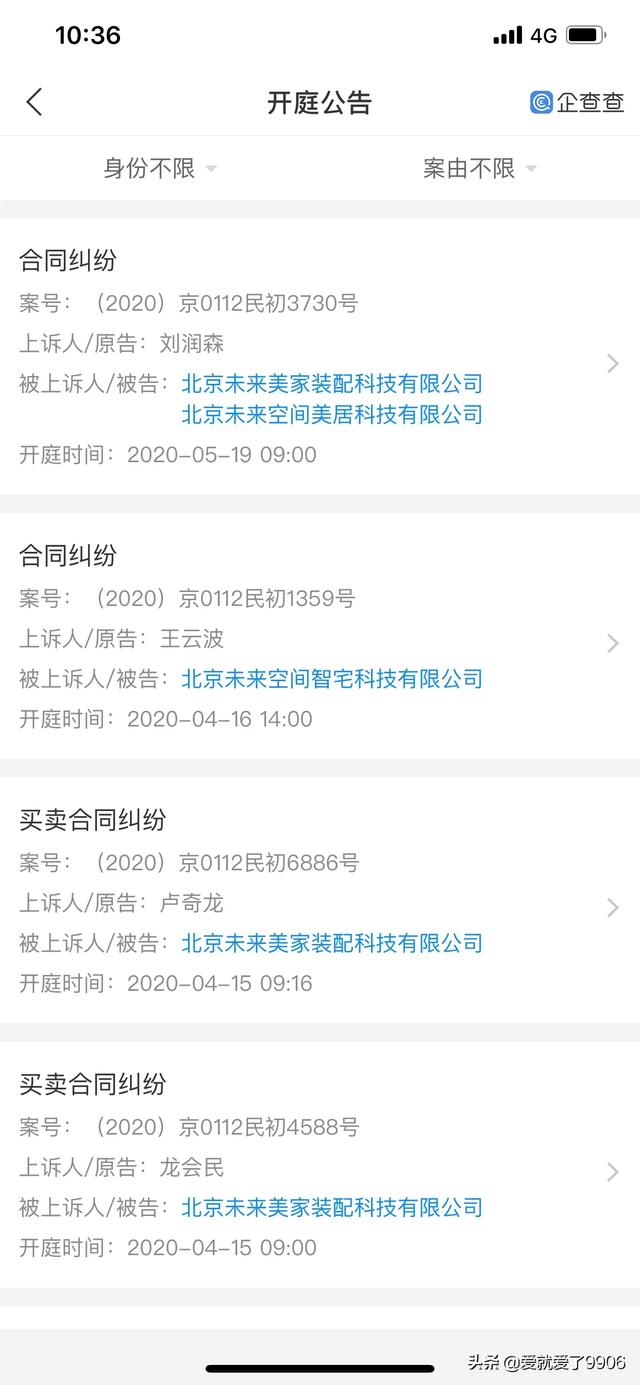Open the case with plaintiff 龙会民
Viewport: 640px width, 1385px height.
tap(613, 1171)
